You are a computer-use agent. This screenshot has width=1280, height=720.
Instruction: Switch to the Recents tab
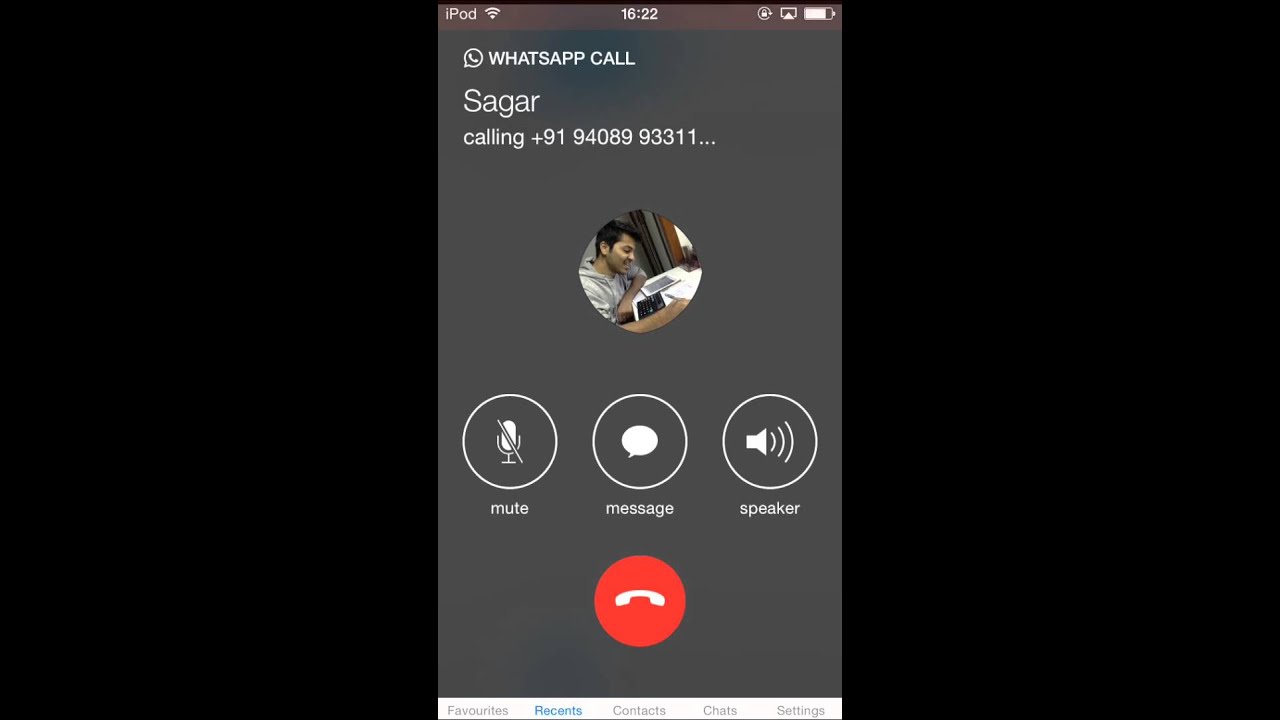pos(558,710)
